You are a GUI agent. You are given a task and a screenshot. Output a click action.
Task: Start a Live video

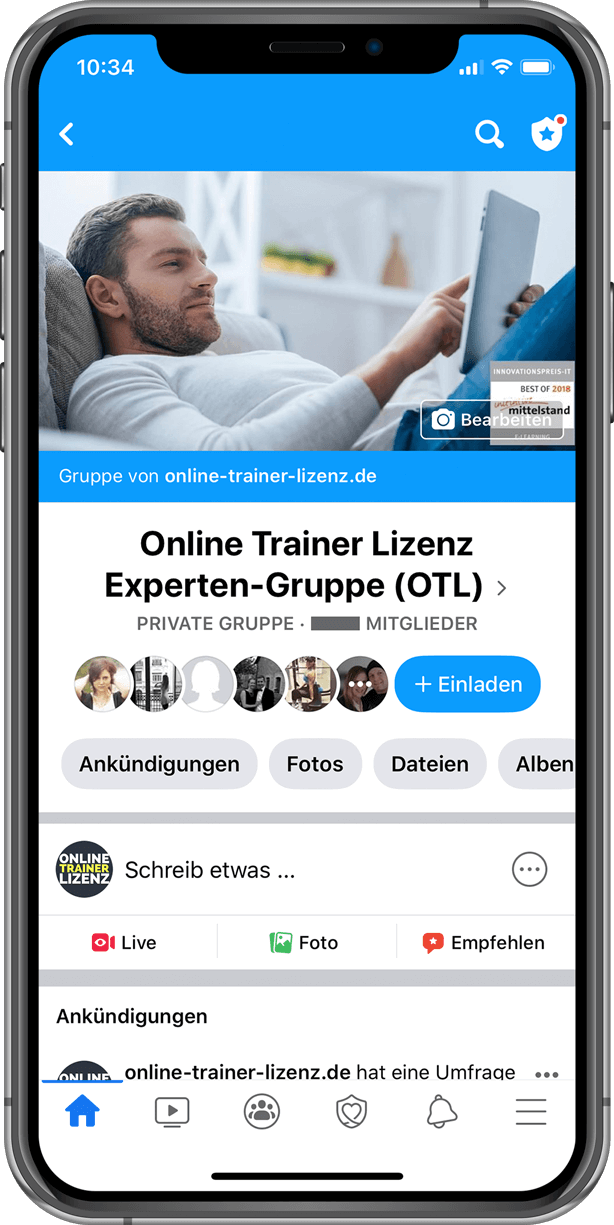(125, 942)
